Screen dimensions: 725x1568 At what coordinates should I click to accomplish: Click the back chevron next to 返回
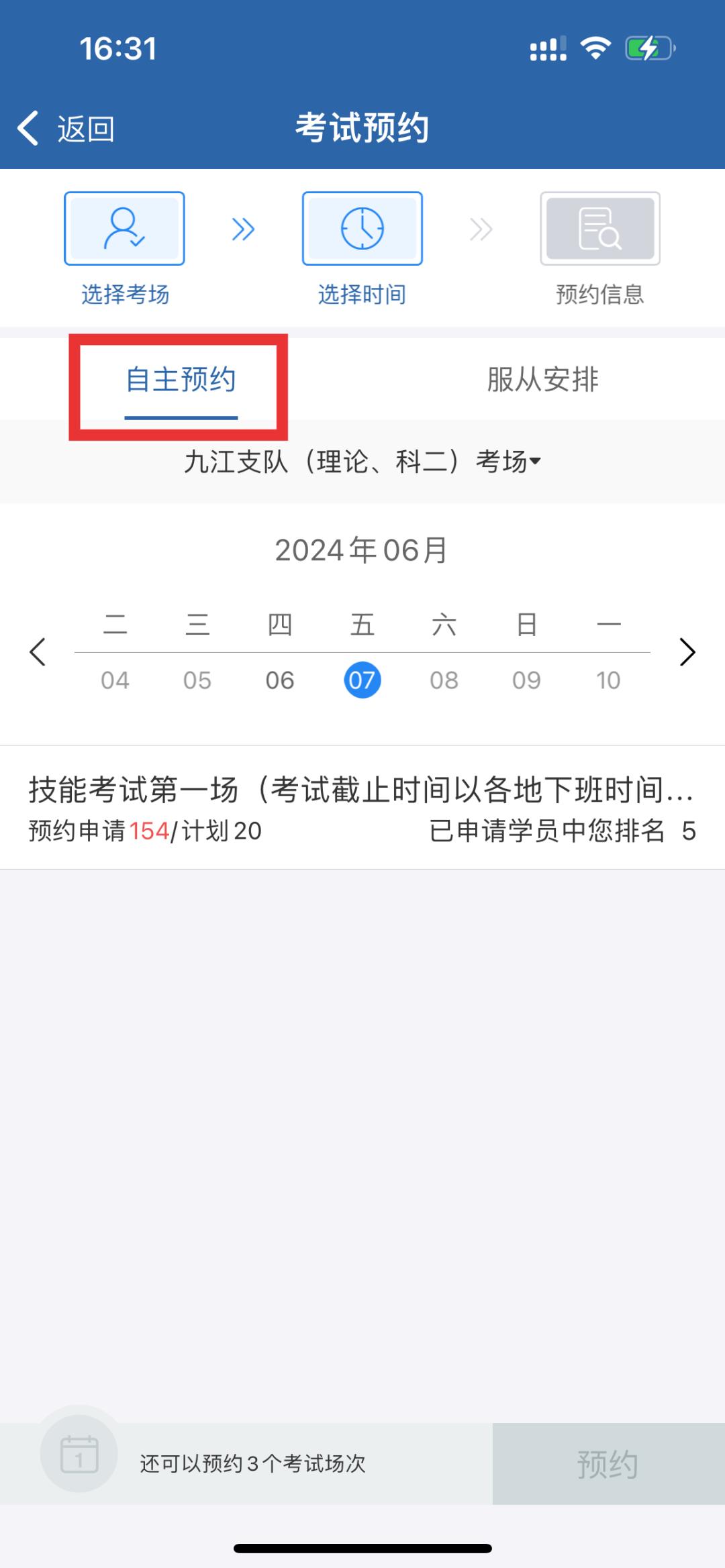pyautogui.click(x=28, y=127)
